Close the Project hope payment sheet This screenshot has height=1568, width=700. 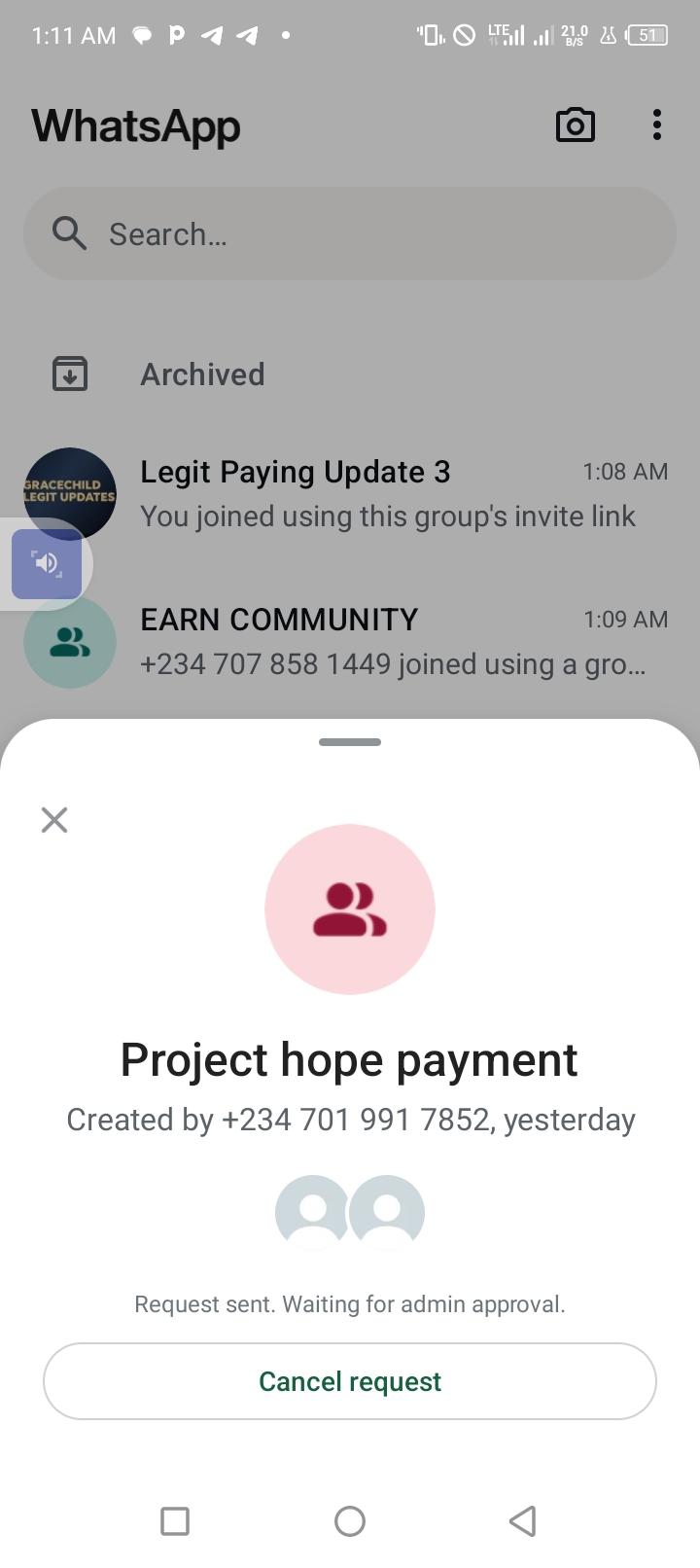click(54, 820)
